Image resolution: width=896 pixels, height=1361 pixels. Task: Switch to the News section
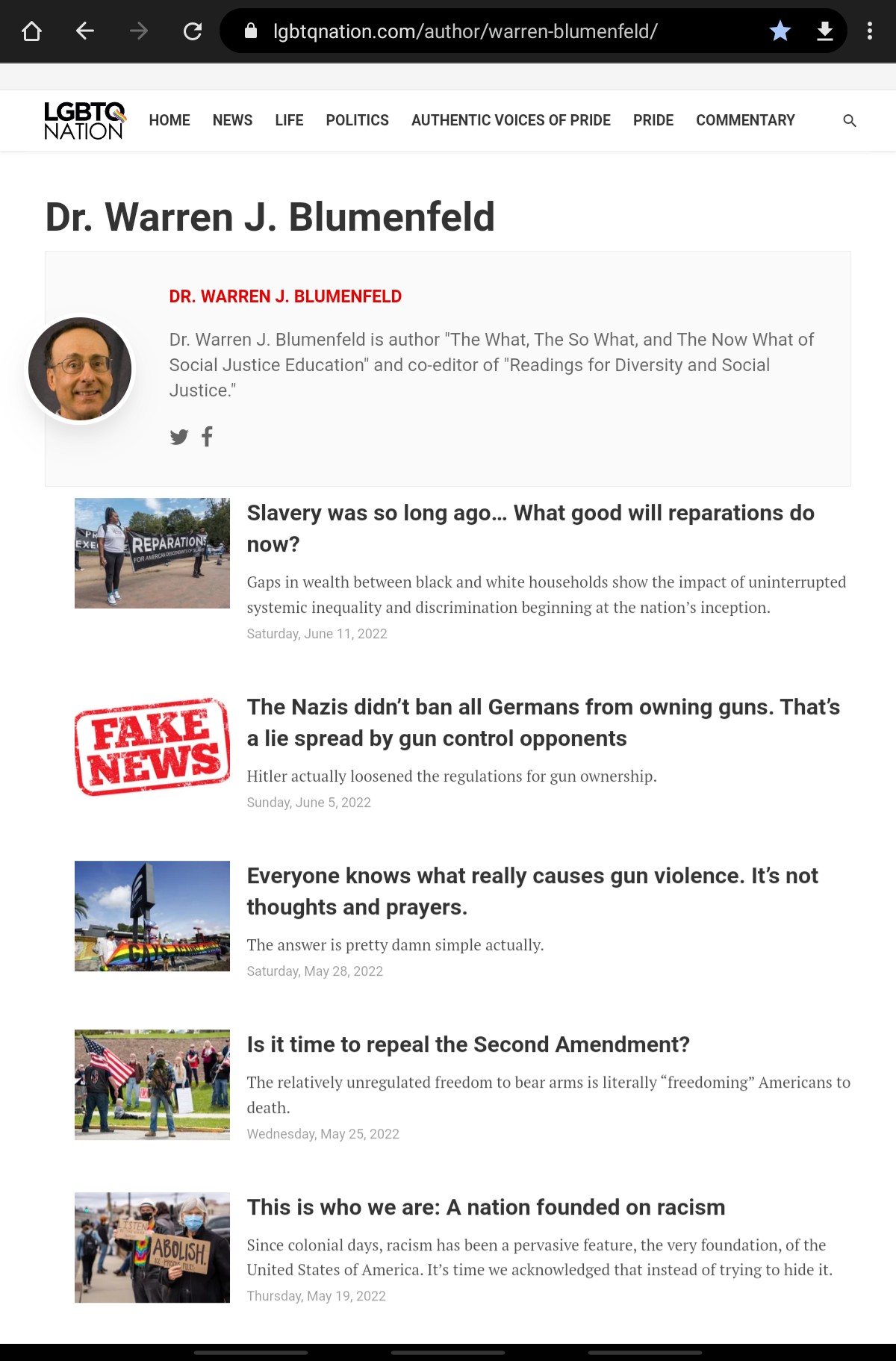(x=232, y=120)
